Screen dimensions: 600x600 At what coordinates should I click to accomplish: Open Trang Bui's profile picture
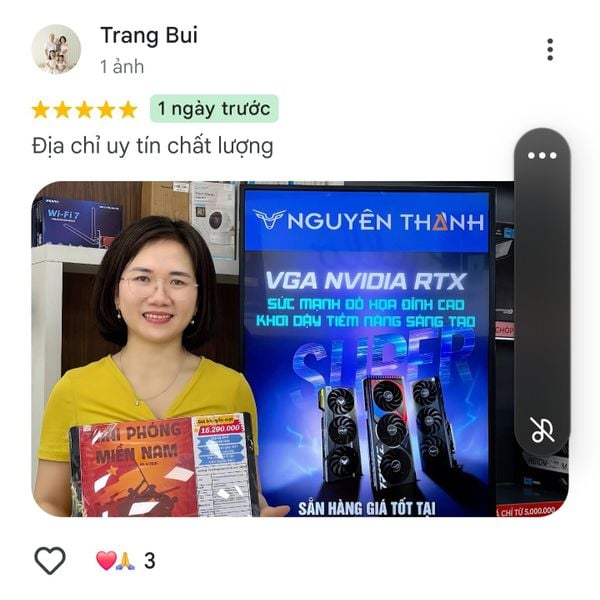[56, 49]
